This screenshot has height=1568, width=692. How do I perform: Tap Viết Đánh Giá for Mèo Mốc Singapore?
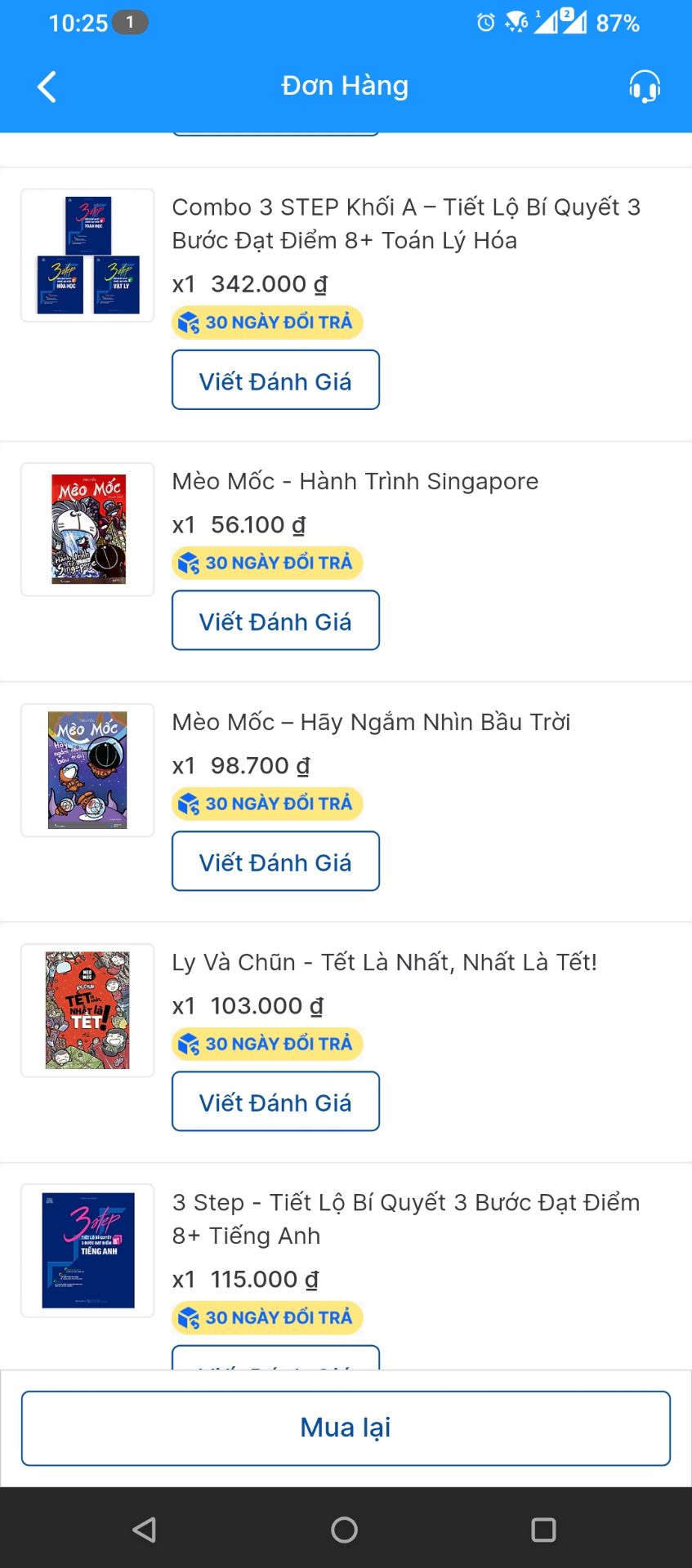(x=275, y=621)
